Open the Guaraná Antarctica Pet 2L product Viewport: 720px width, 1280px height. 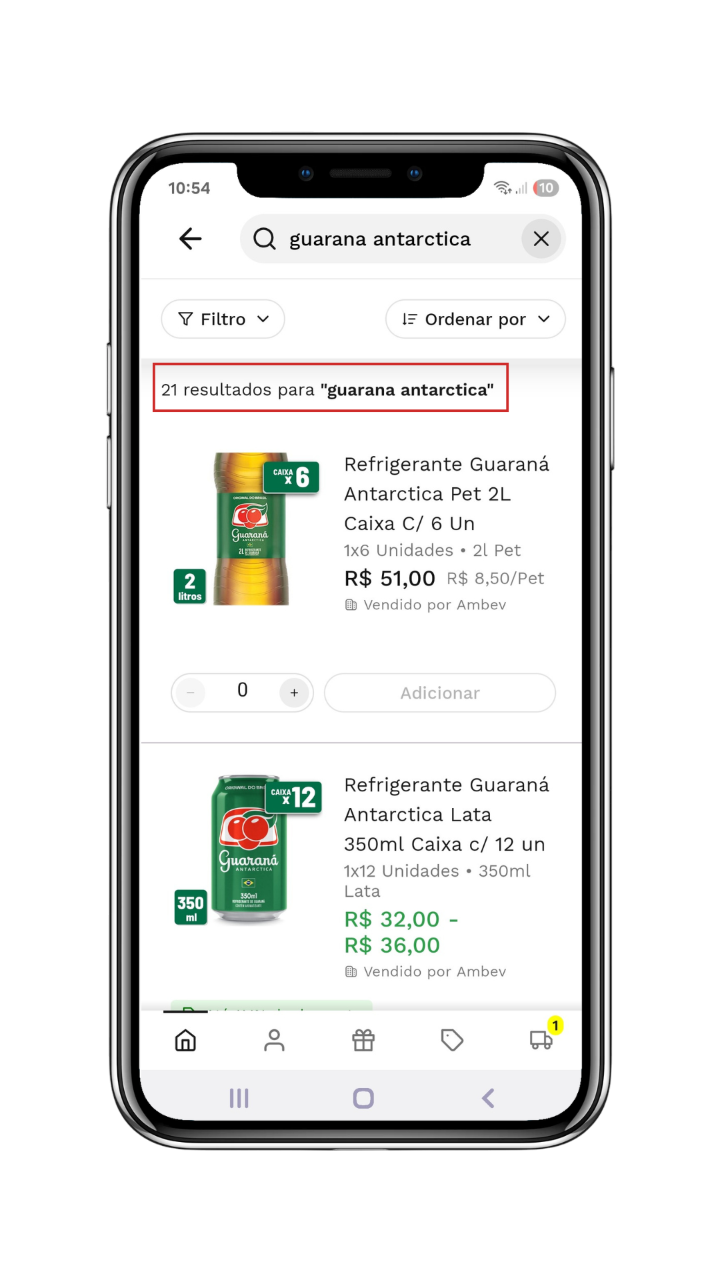446,494
